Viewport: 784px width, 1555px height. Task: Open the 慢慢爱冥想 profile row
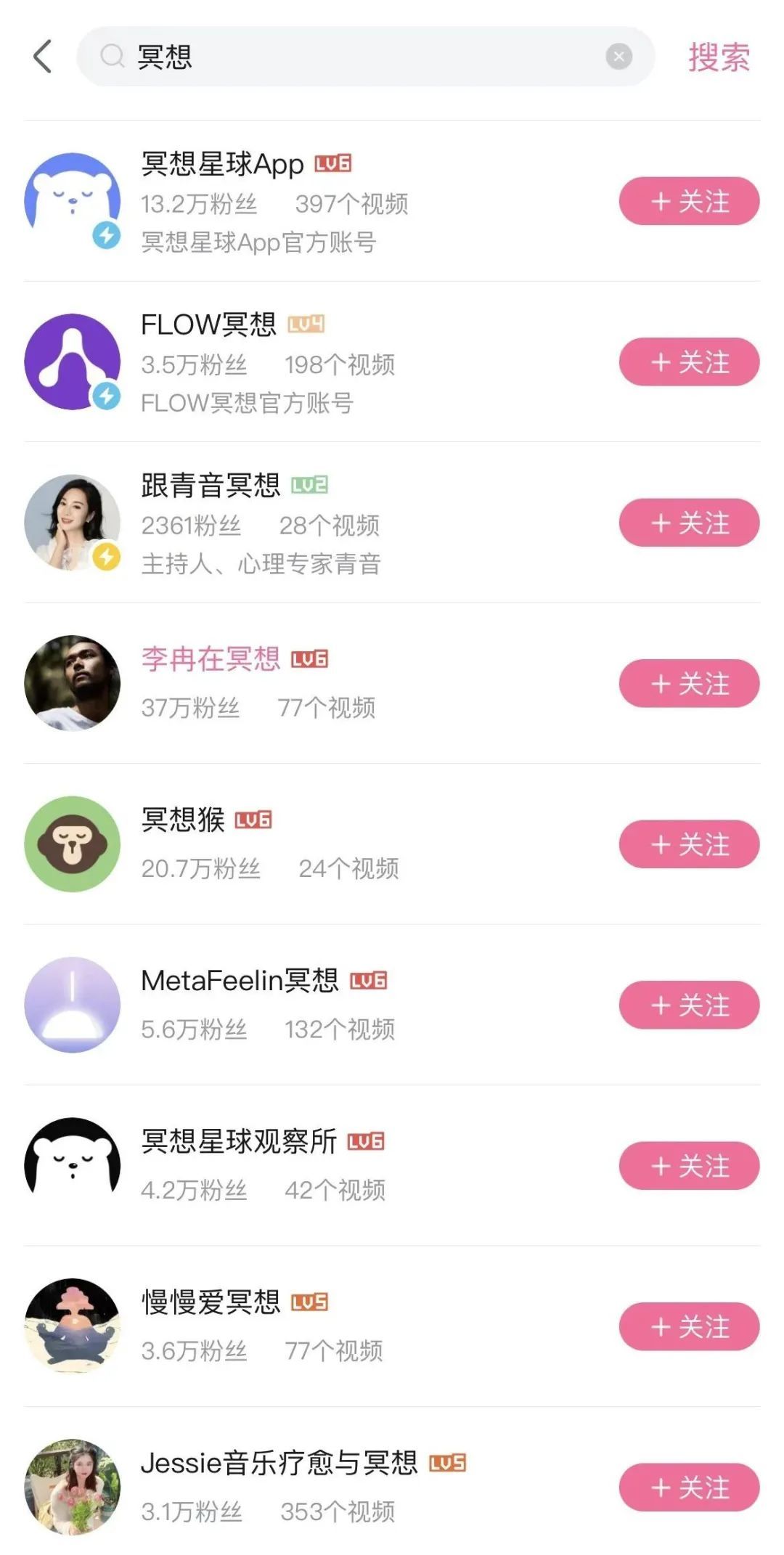click(x=211, y=1302)
